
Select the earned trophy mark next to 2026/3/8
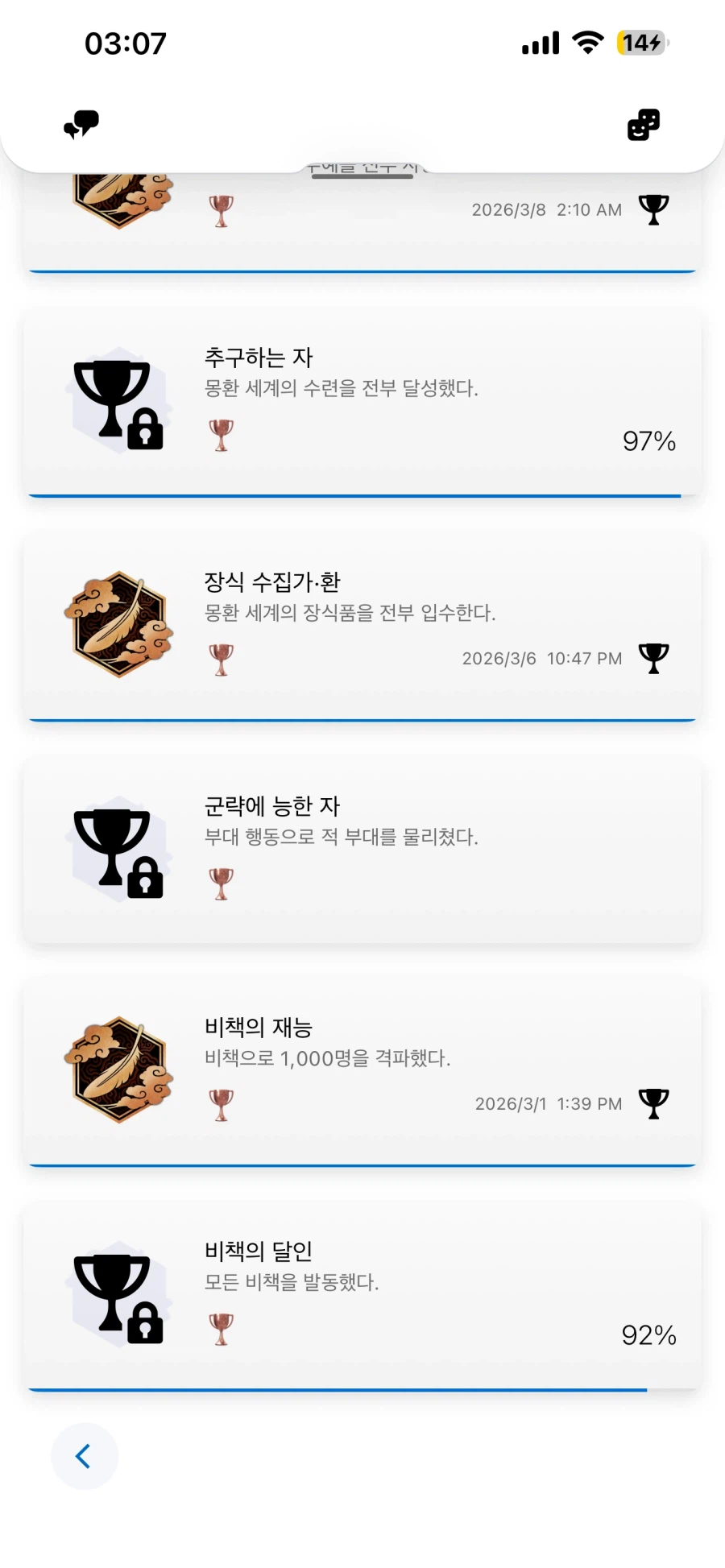click(x=654, y=209)
